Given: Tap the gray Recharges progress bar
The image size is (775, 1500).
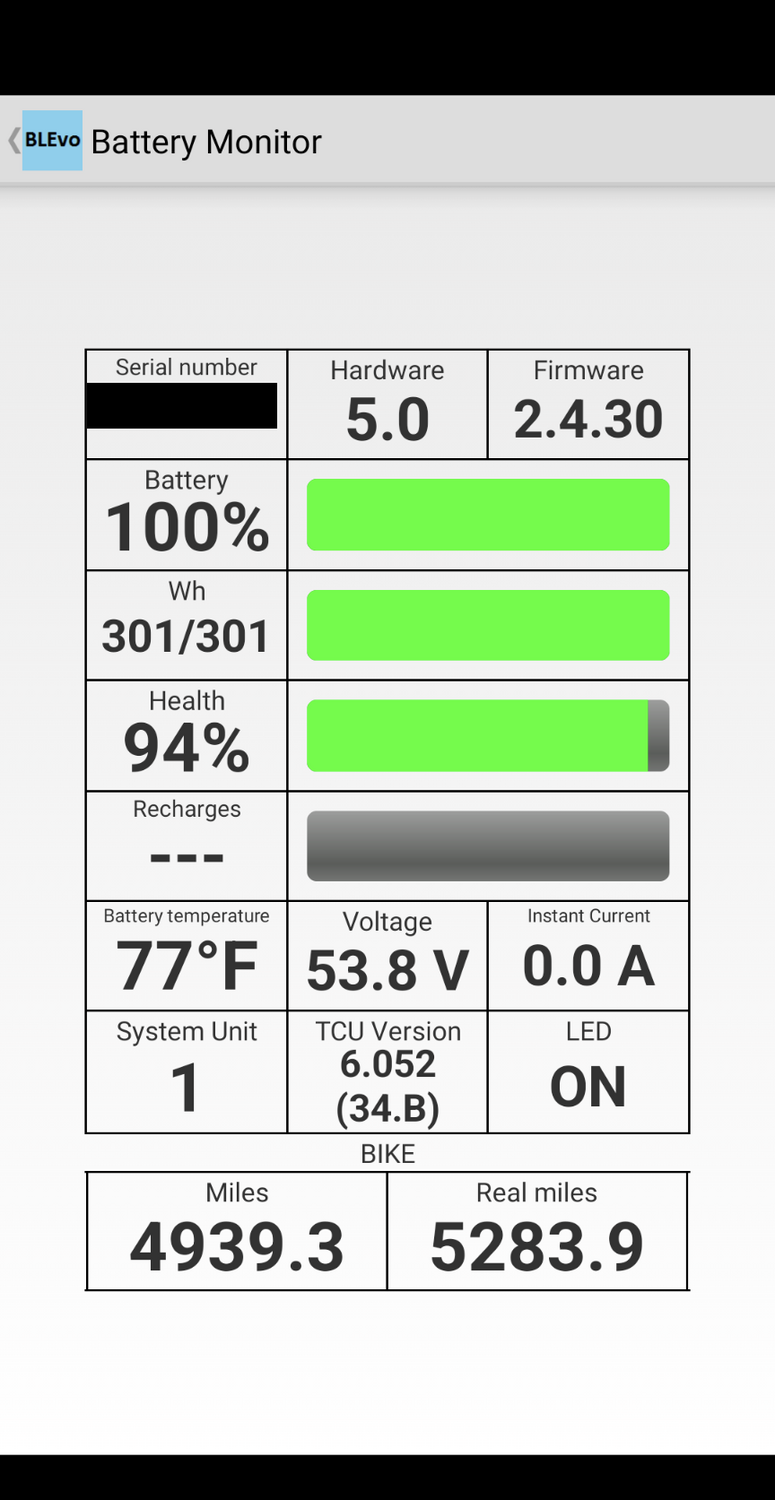Looking at the screenshot, I should [488, 845].
